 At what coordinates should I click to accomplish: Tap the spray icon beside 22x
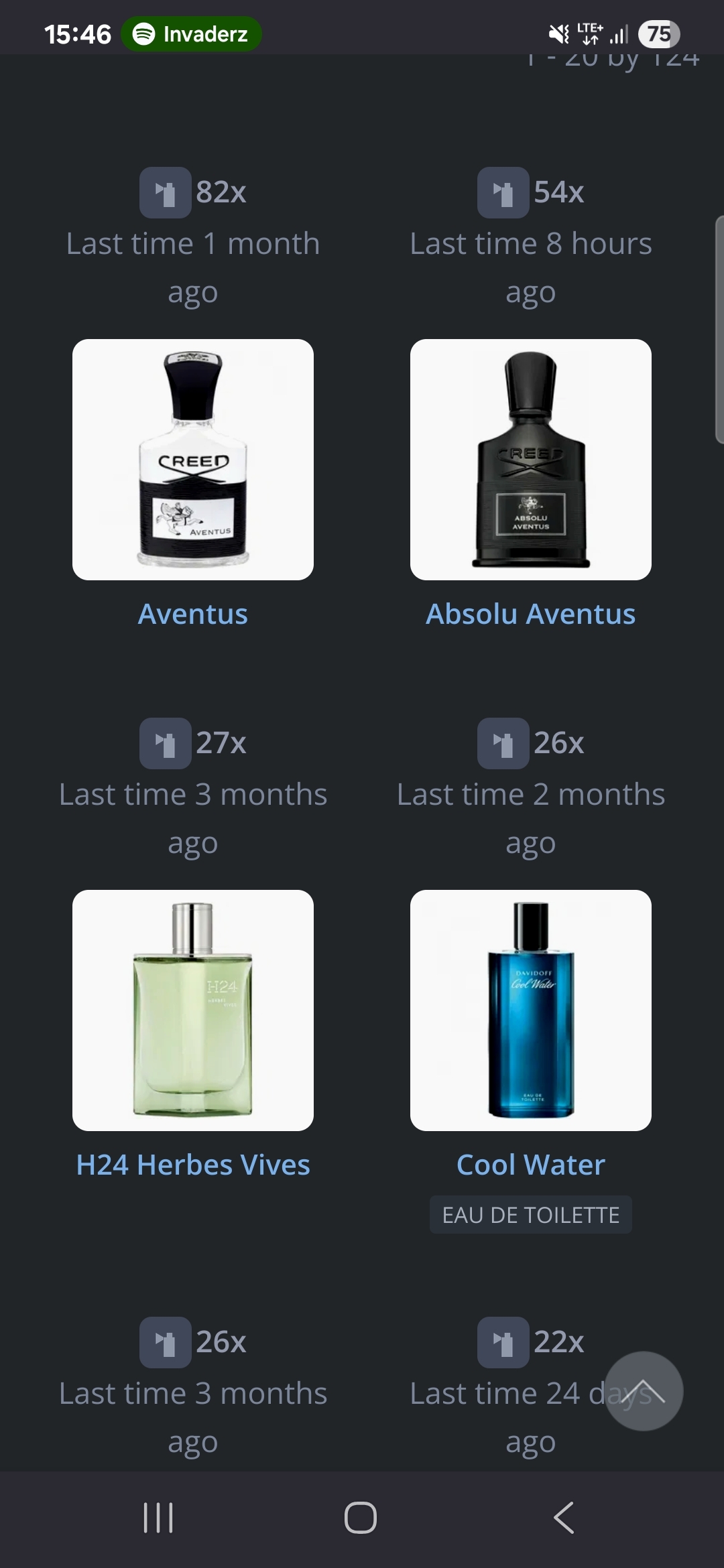tap(503, 1342)
